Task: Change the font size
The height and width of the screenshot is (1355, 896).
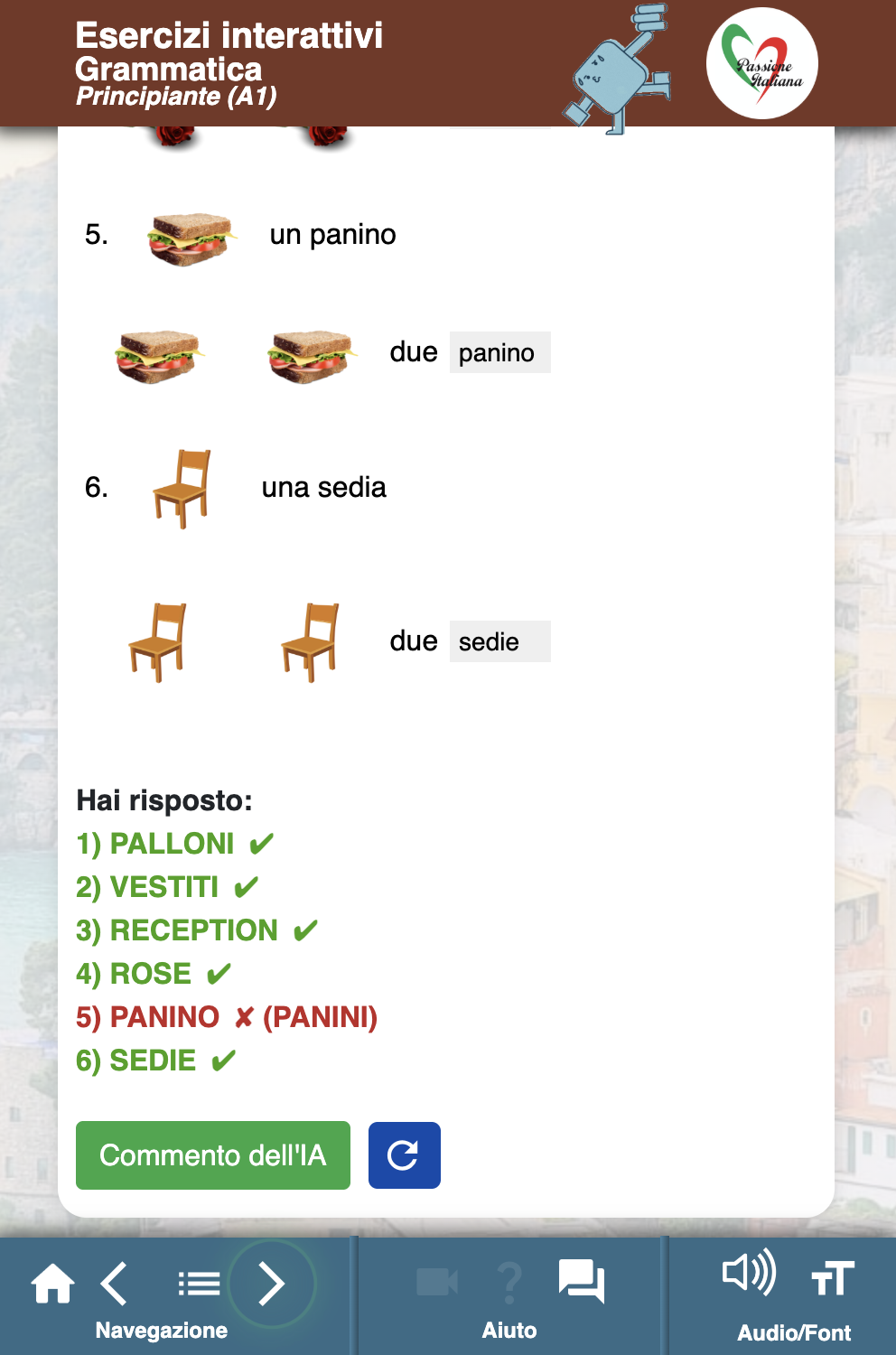Action: (832, 1278)
